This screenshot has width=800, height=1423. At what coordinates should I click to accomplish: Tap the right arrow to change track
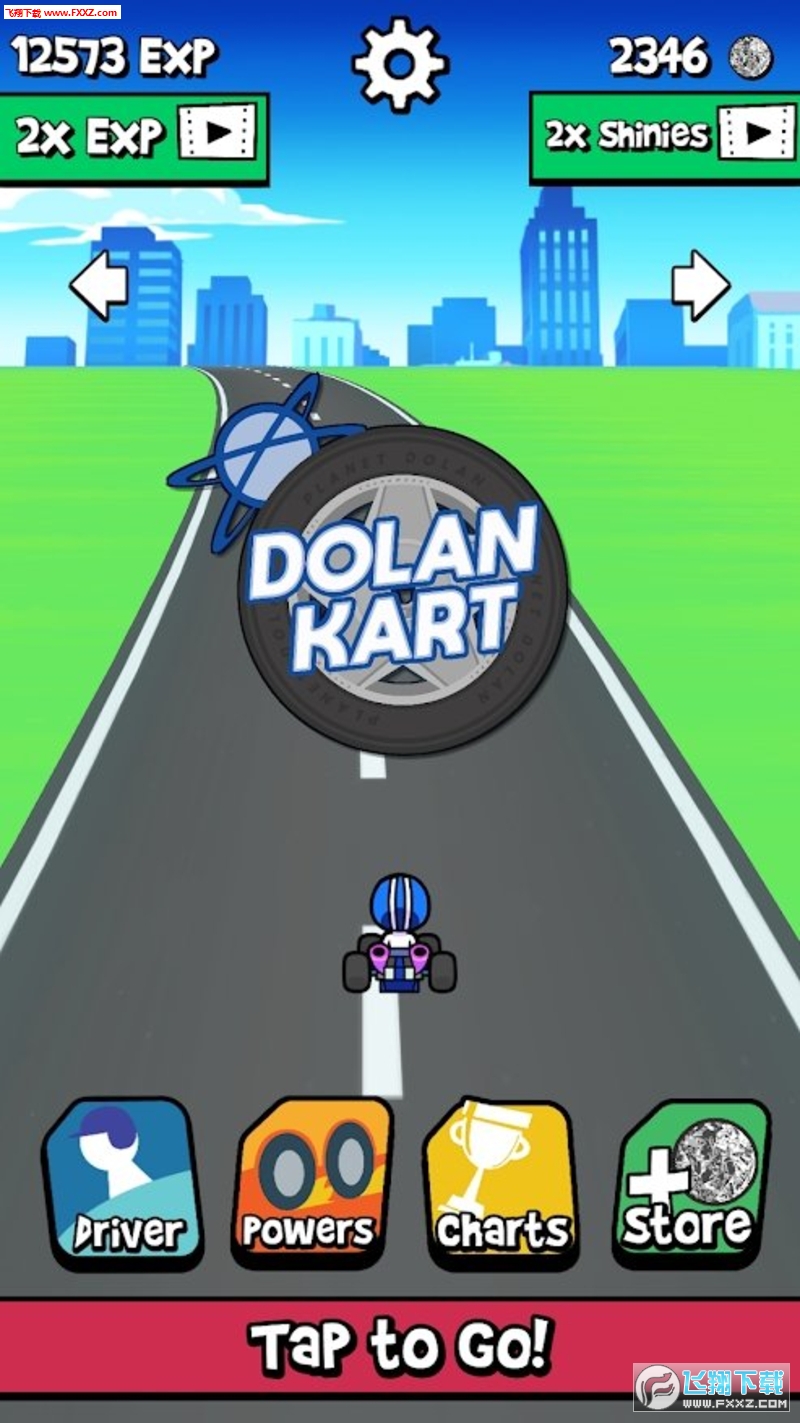click(x=700, y=285)
